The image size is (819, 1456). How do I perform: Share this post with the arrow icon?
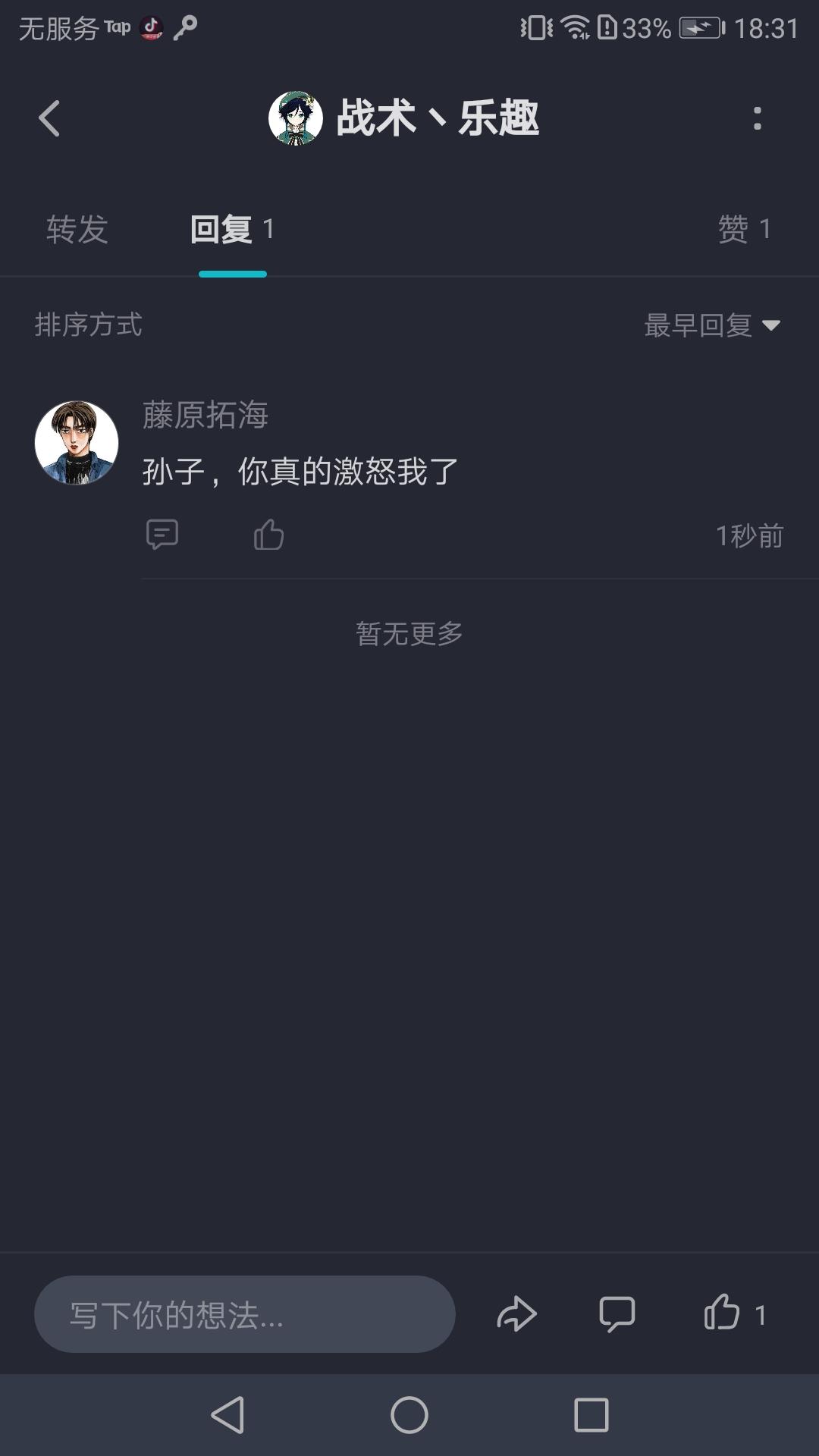(x=516, y=1314)
